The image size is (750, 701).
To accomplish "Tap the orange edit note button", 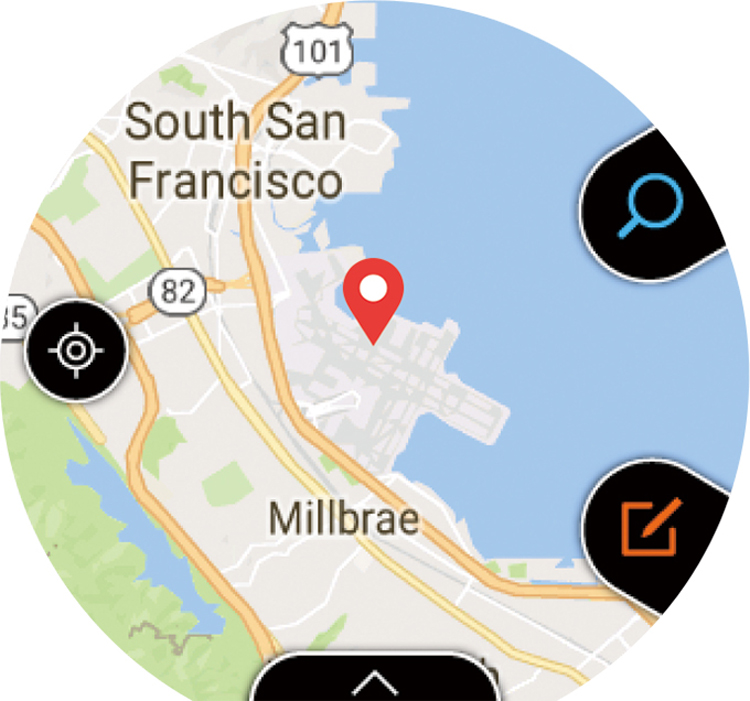I will (650, 526).
